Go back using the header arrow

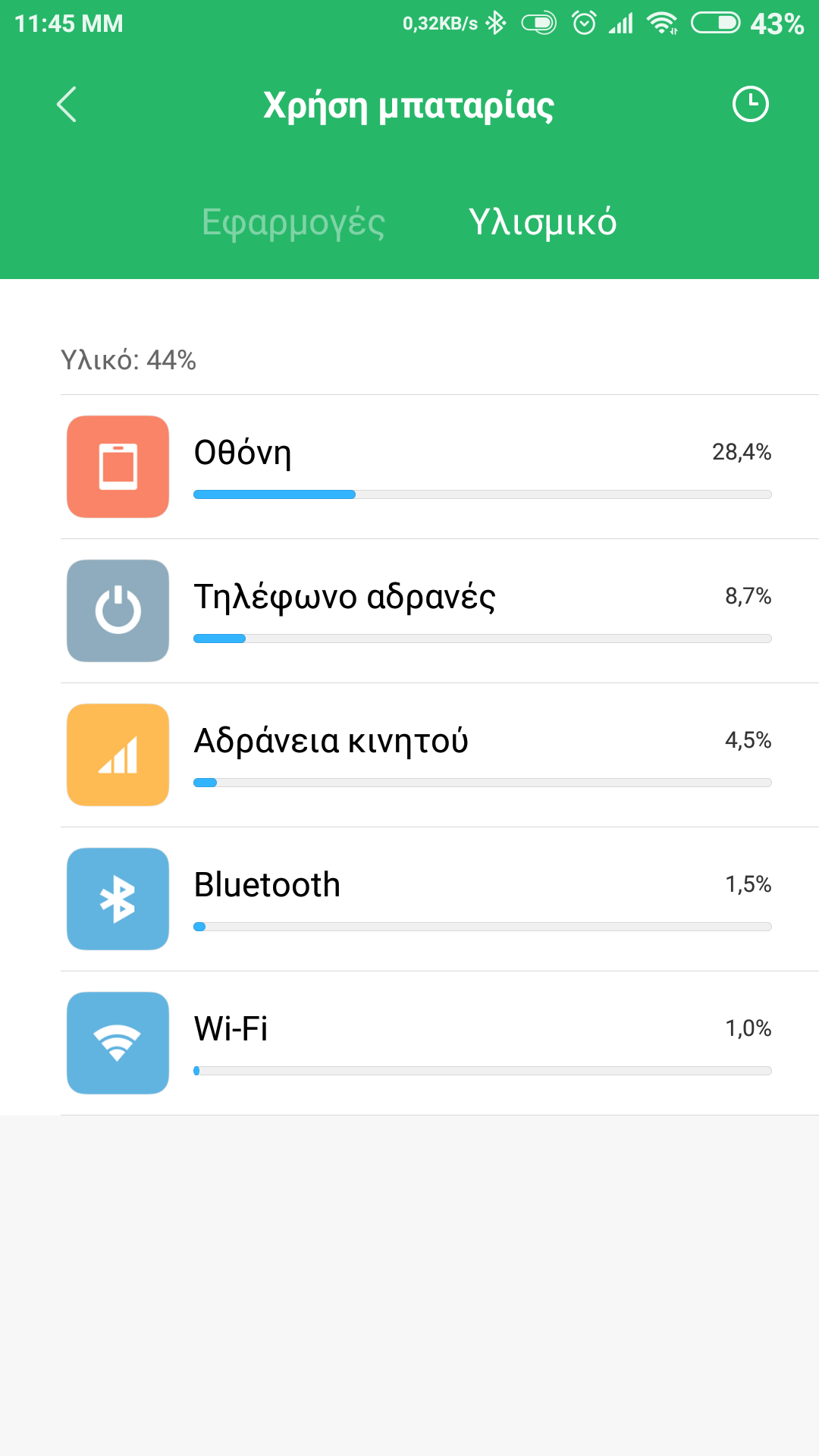click(x=67, y=105)
